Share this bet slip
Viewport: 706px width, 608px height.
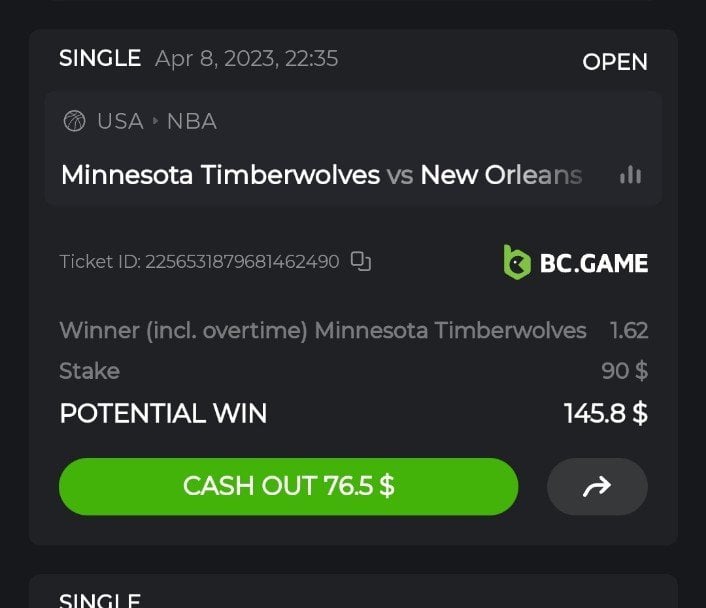click(x=597, y=487)
